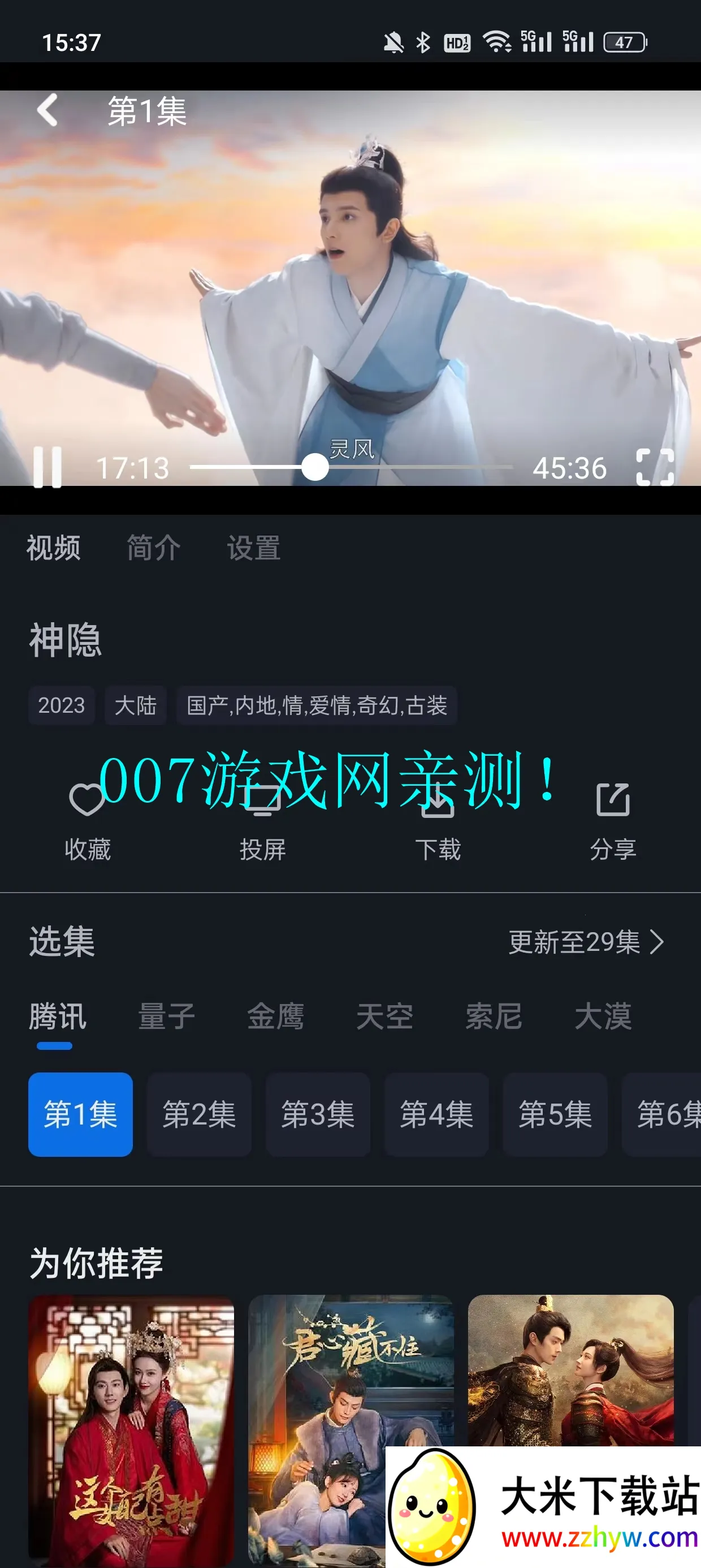Switch video source to 量子

(x=166, y=1015)
